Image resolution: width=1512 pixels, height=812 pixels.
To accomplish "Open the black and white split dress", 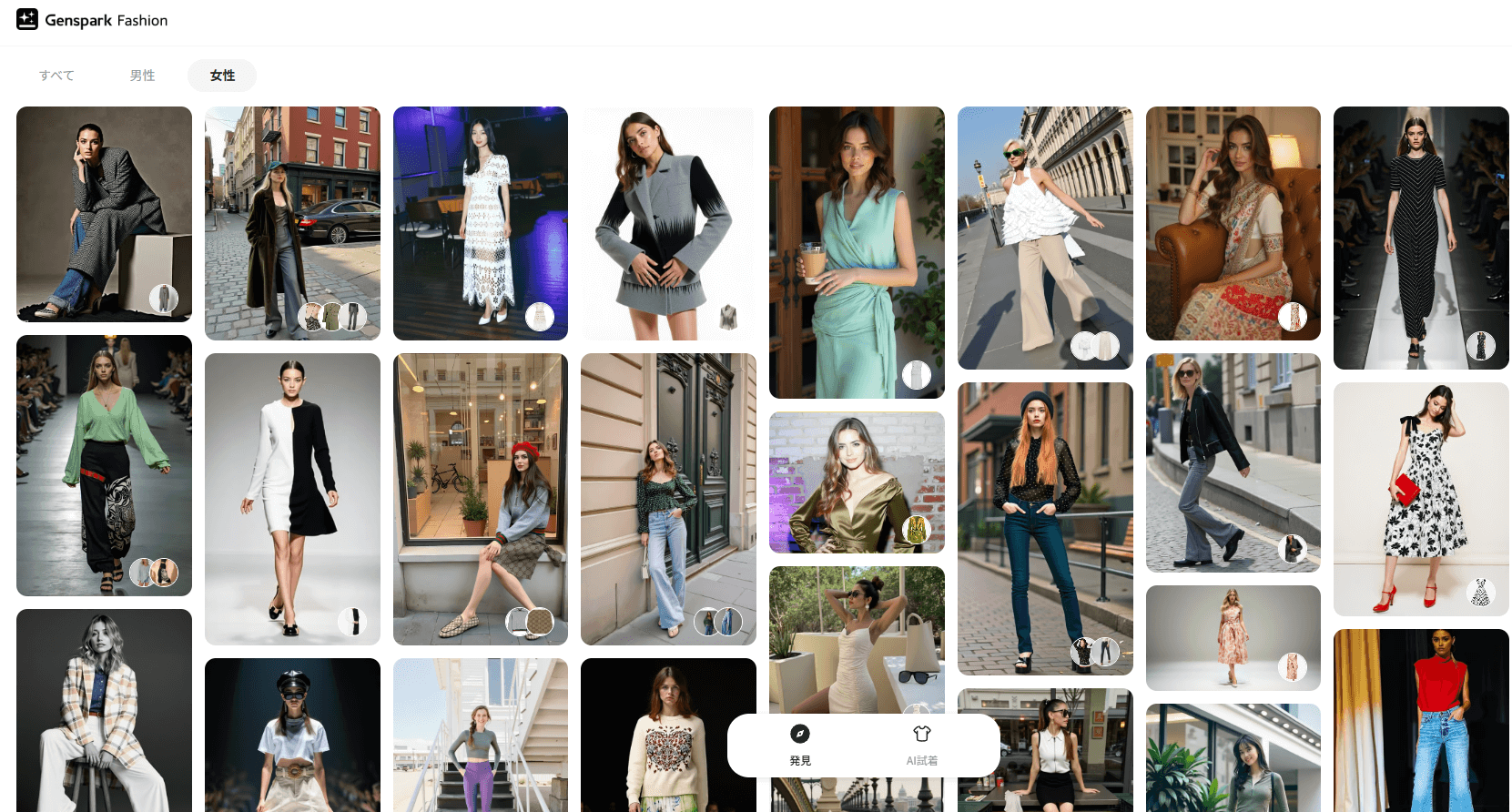I will tap(292, 499).
